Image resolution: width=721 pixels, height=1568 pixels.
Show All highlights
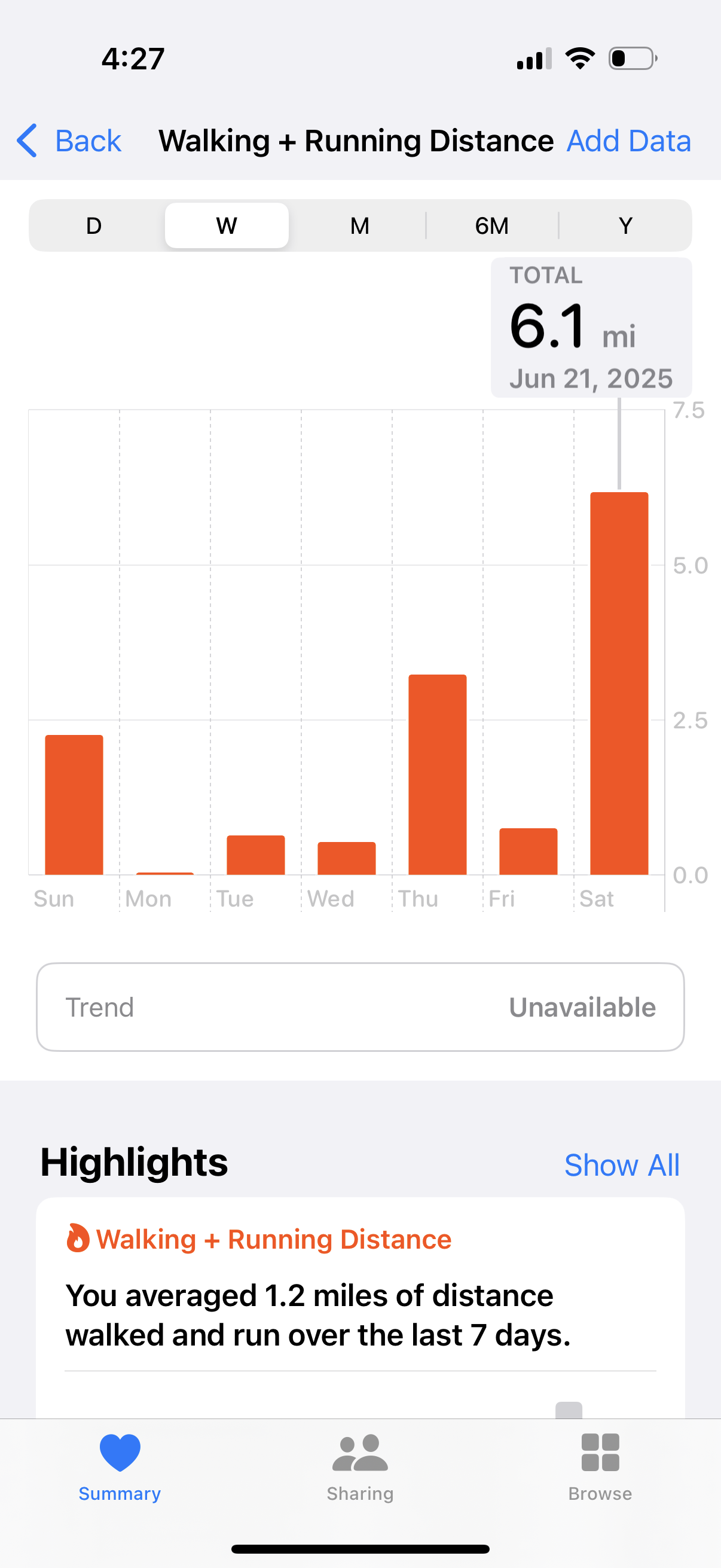click(622, 1165)
